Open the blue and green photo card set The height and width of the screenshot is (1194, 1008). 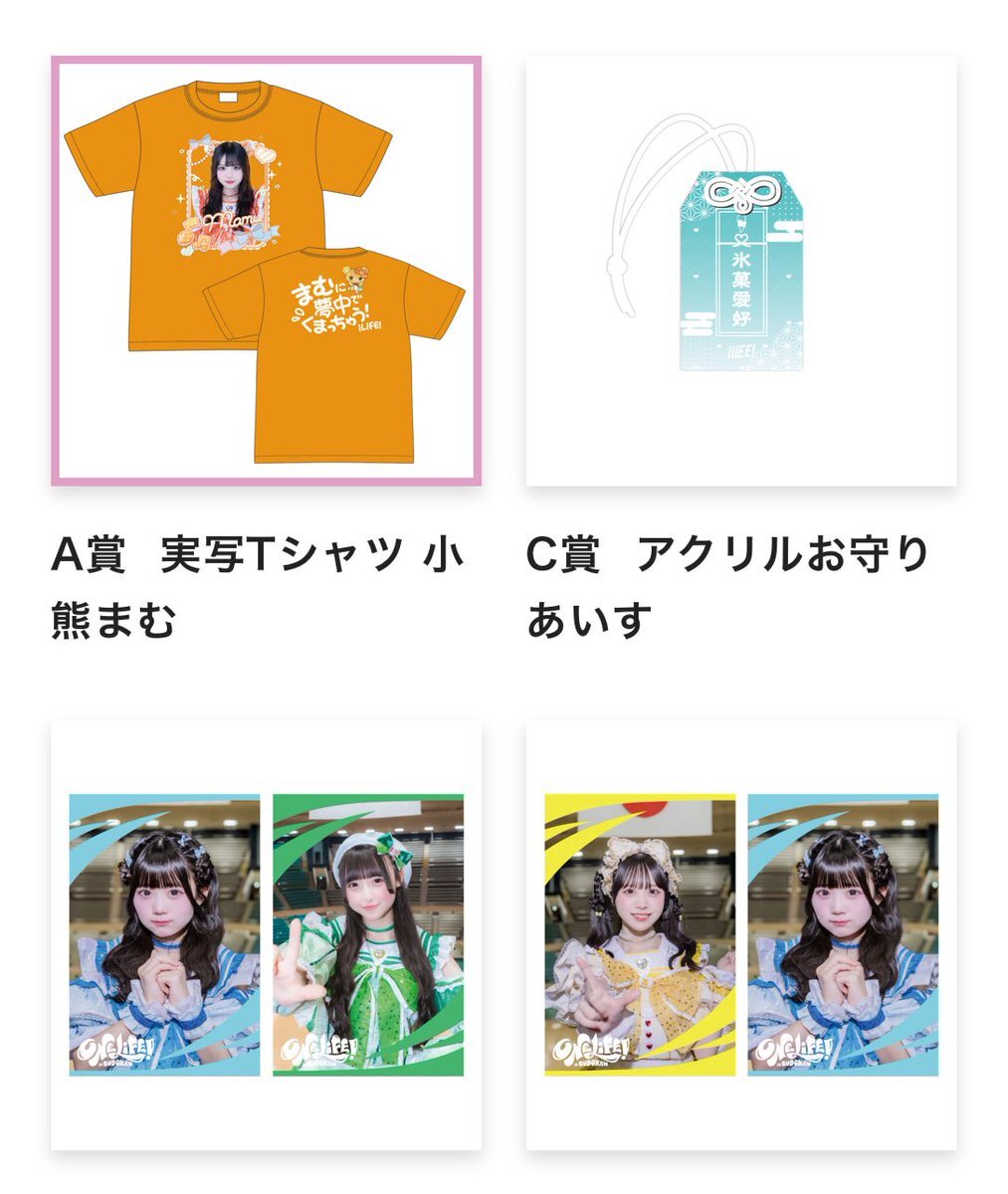coord(266,934)
